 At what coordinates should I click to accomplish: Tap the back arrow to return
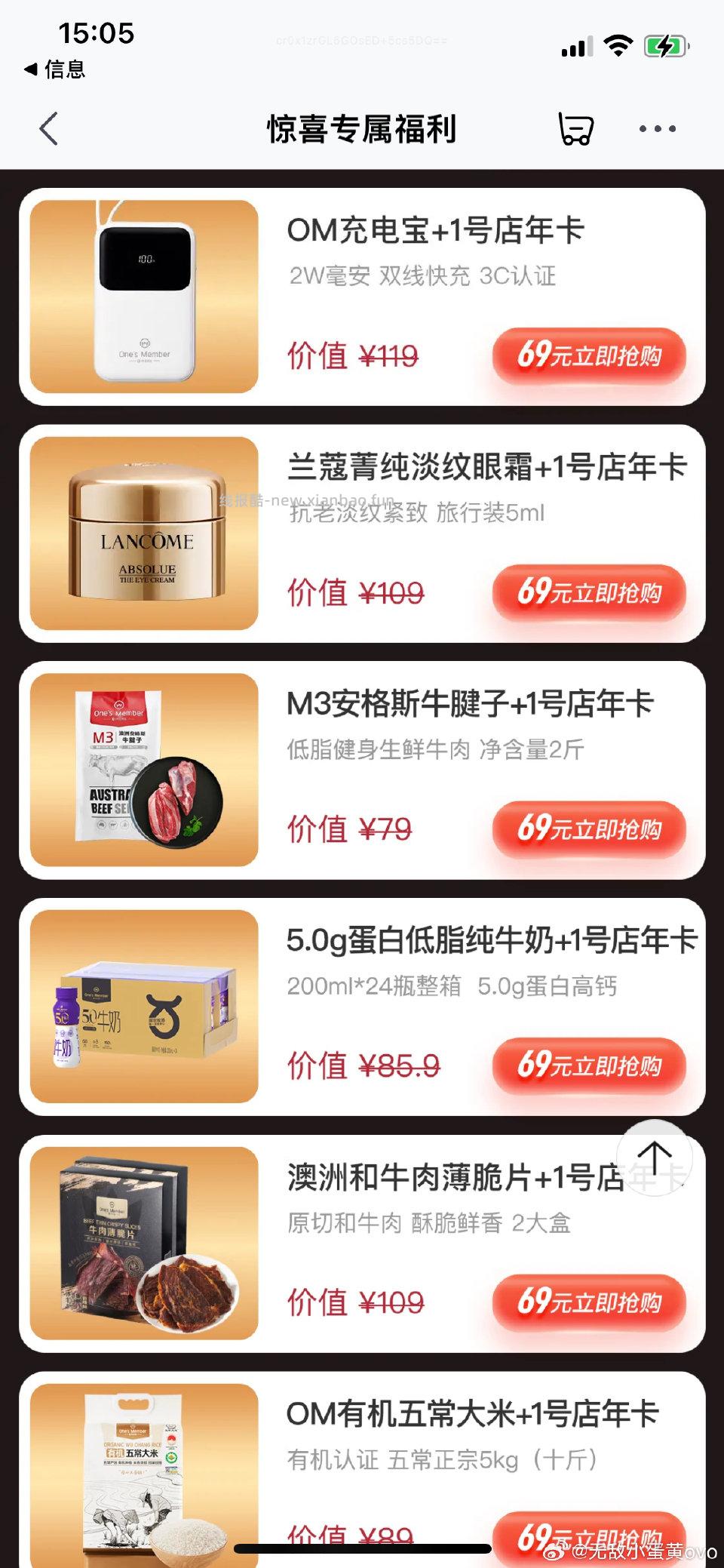tap(48, 128)
